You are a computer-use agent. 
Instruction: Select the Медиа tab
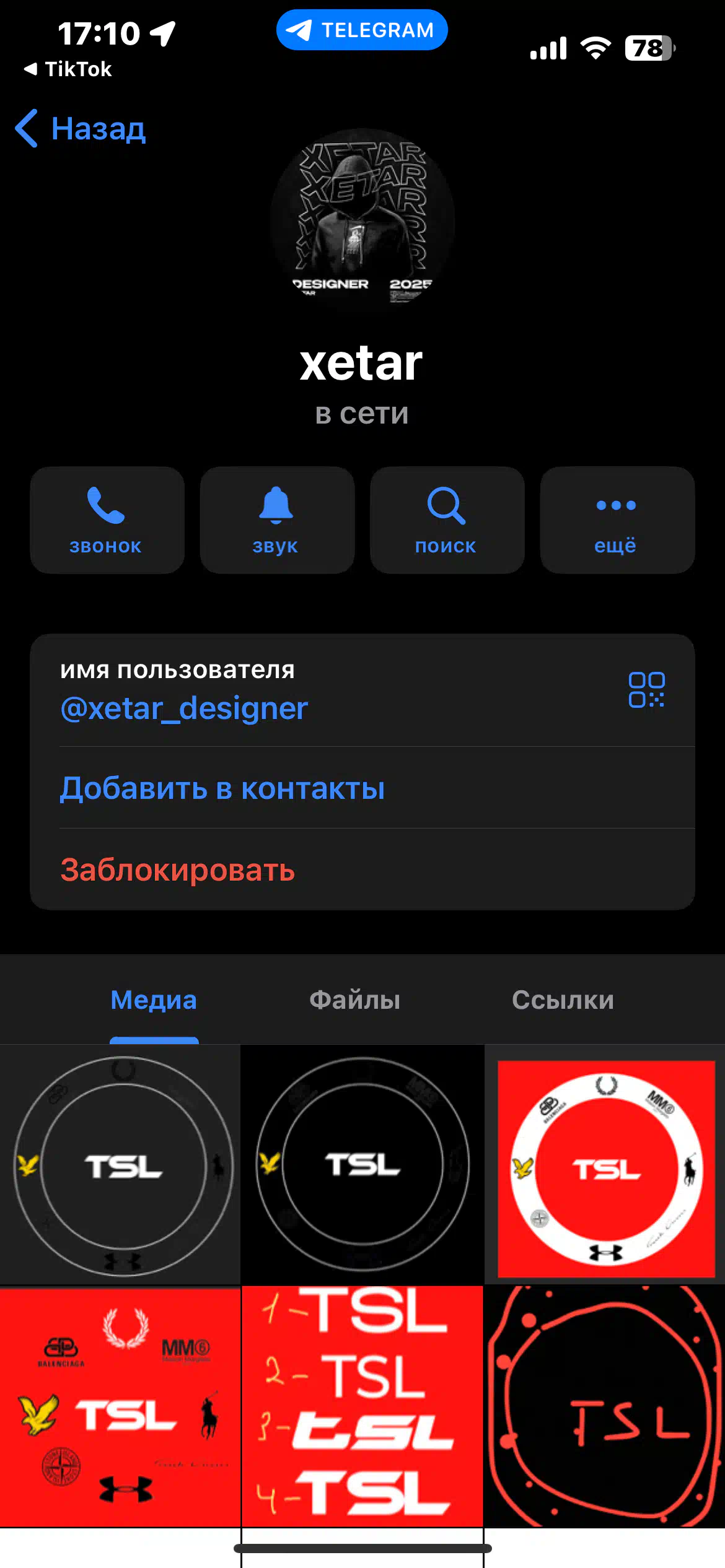coord(154,1000)
